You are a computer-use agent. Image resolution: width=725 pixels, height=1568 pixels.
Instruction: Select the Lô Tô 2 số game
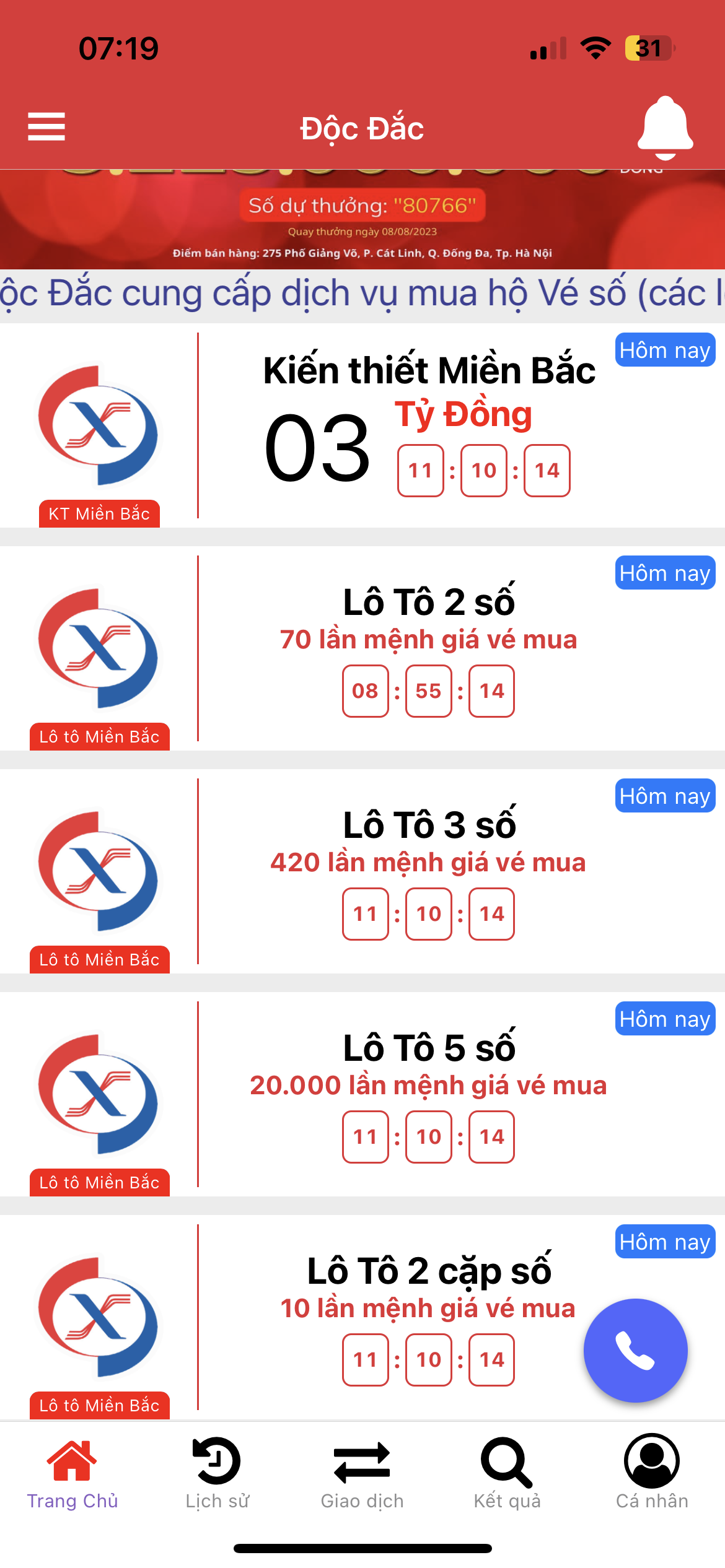(x=429, y=648)
